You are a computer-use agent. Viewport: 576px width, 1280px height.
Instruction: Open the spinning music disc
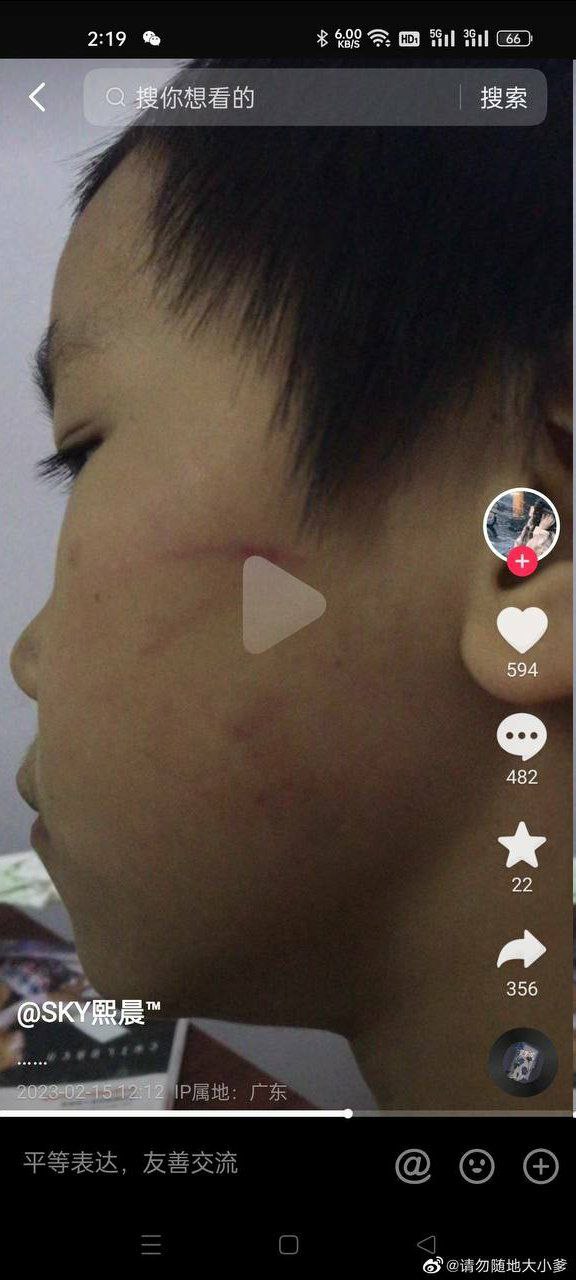522,1062
